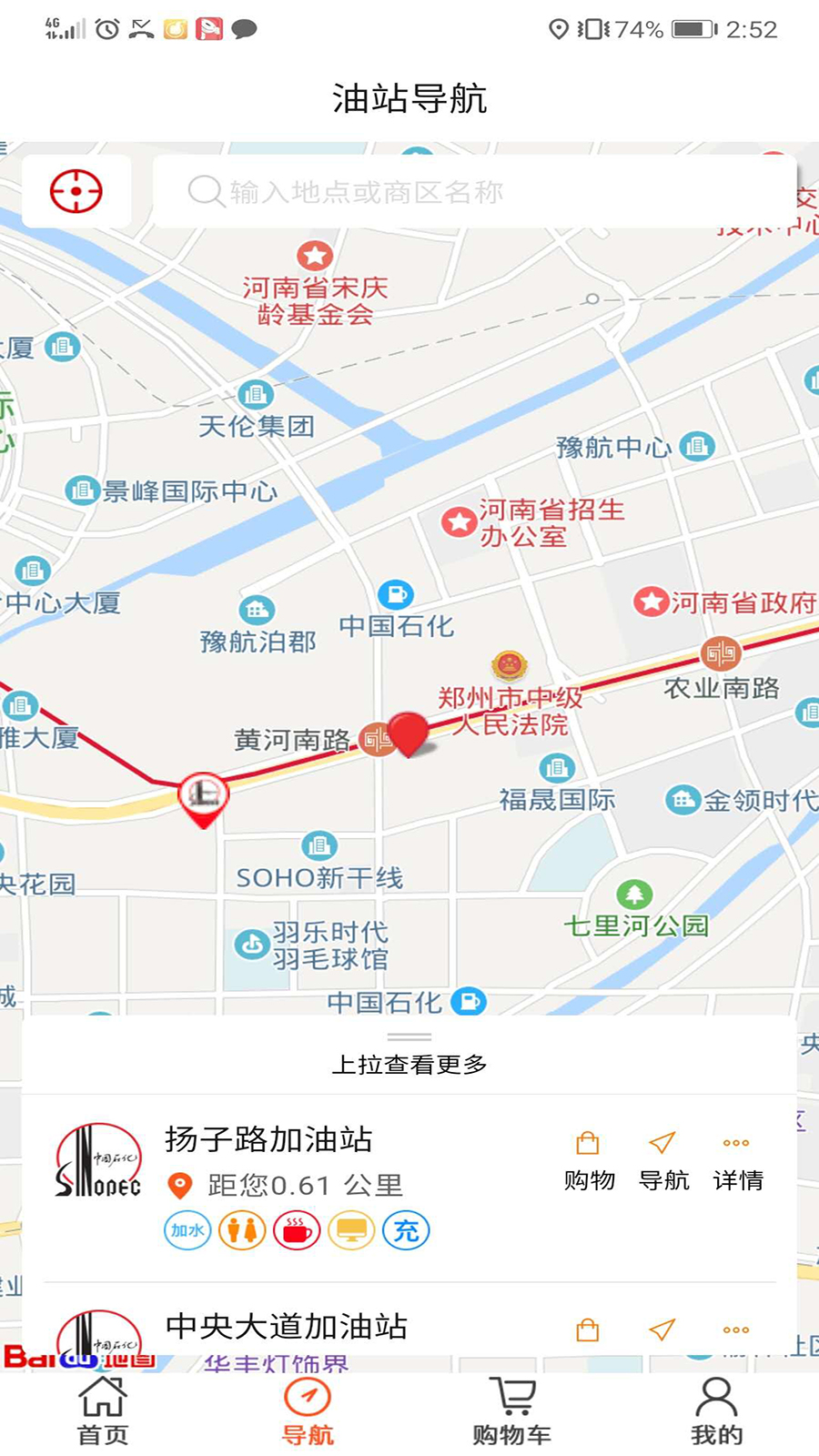Open the 购物车 shopping cart tab

click(511, 1406)
